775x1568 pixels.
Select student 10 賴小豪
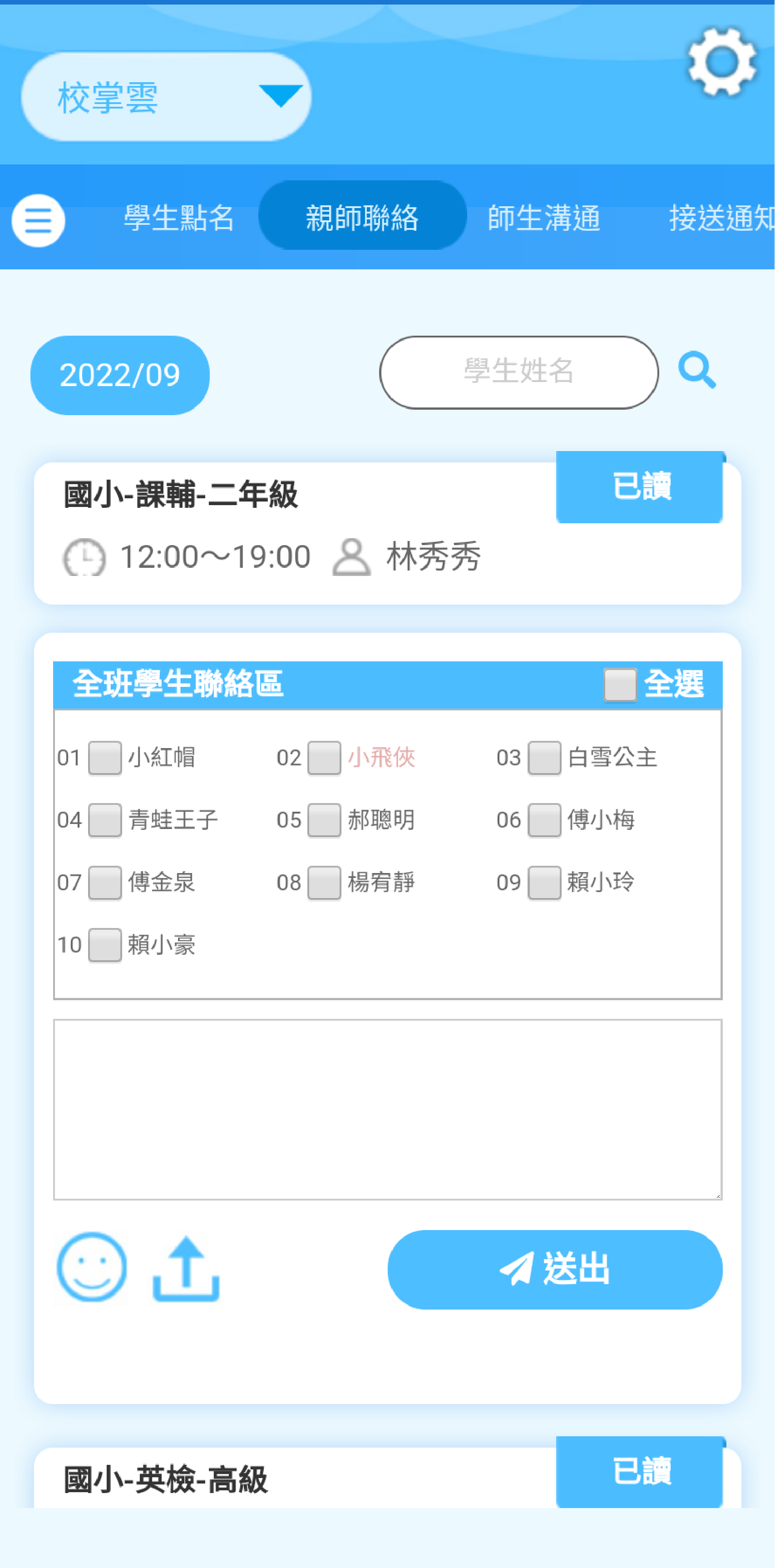pos(105,945)
